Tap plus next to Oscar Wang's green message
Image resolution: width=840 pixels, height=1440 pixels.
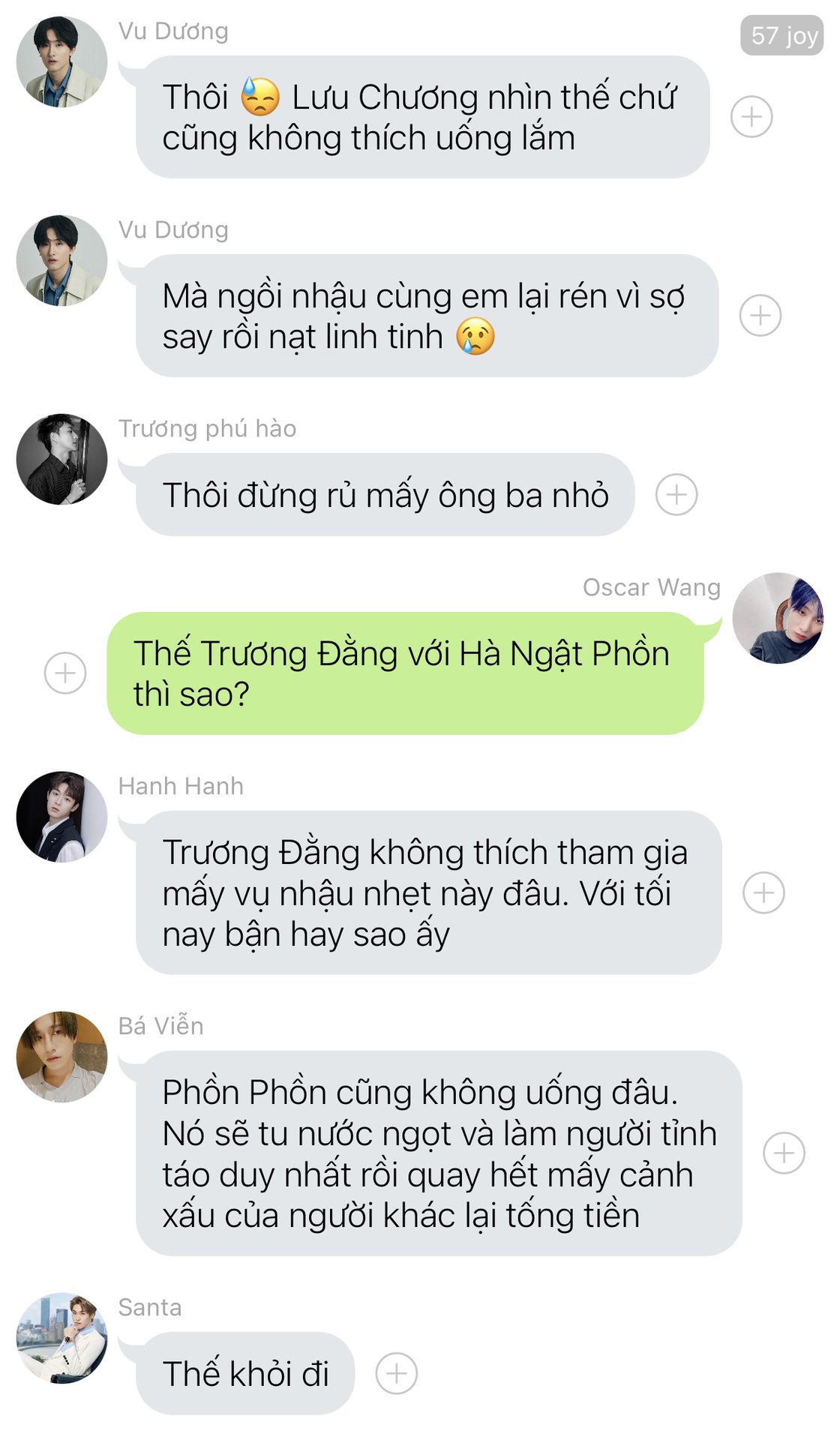65,673
